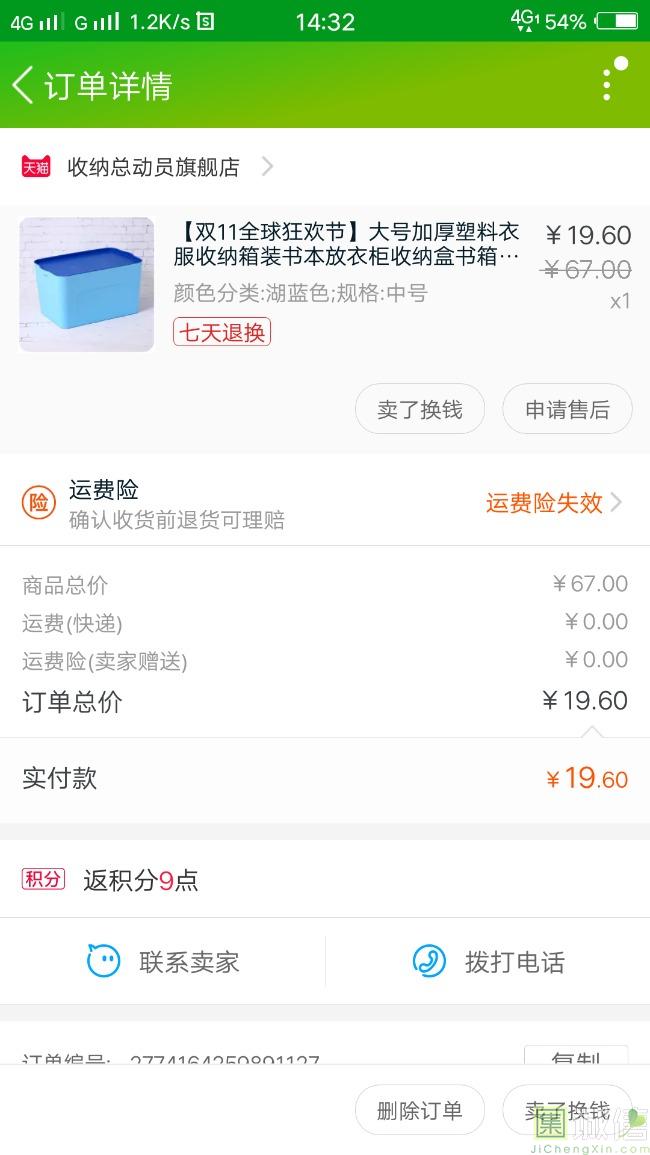Screen dimensions: 650x1155
Task: Tap 卖了换钱 in the bottom bar
Action: 567,1111
